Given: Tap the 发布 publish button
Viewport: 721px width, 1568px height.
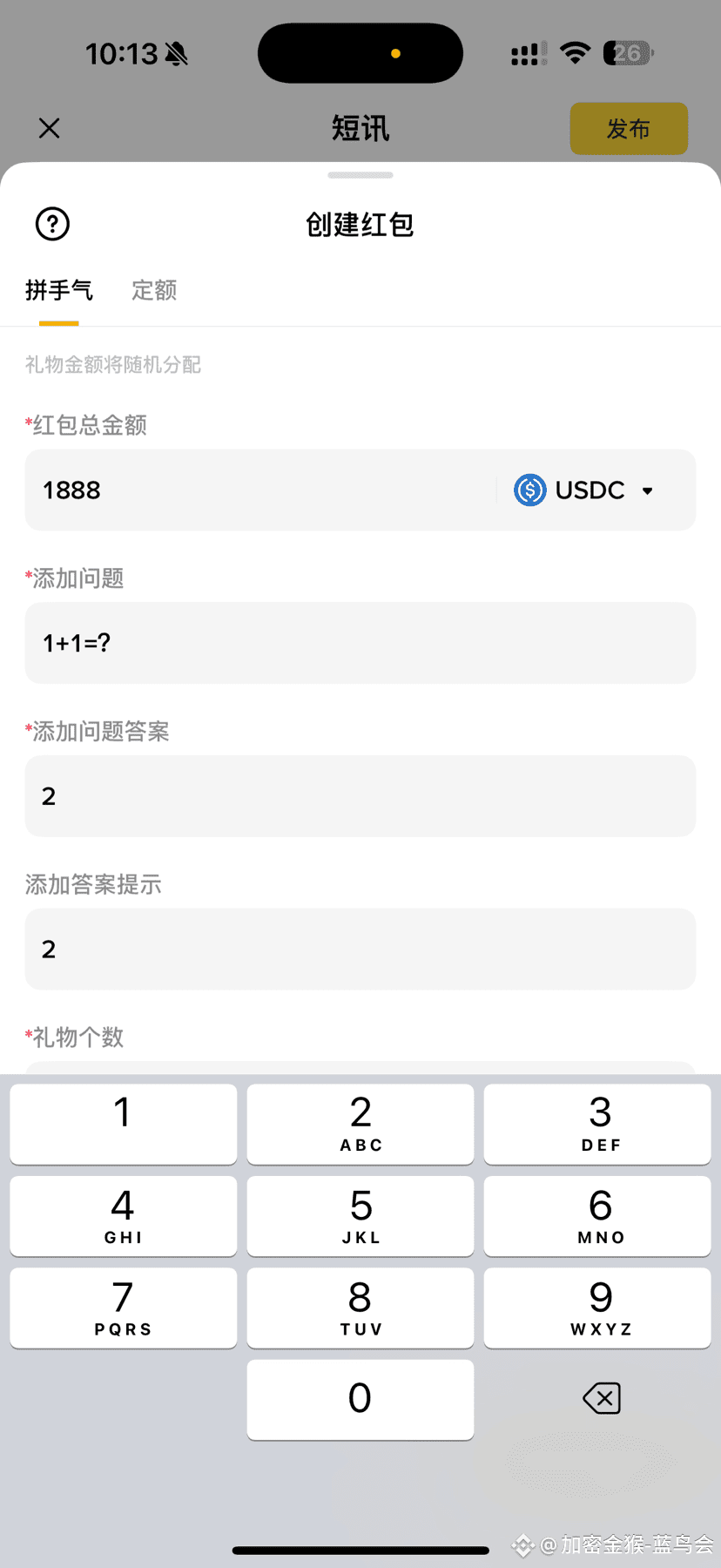Looking at the screenshot, I should click(x=628, y=129).
